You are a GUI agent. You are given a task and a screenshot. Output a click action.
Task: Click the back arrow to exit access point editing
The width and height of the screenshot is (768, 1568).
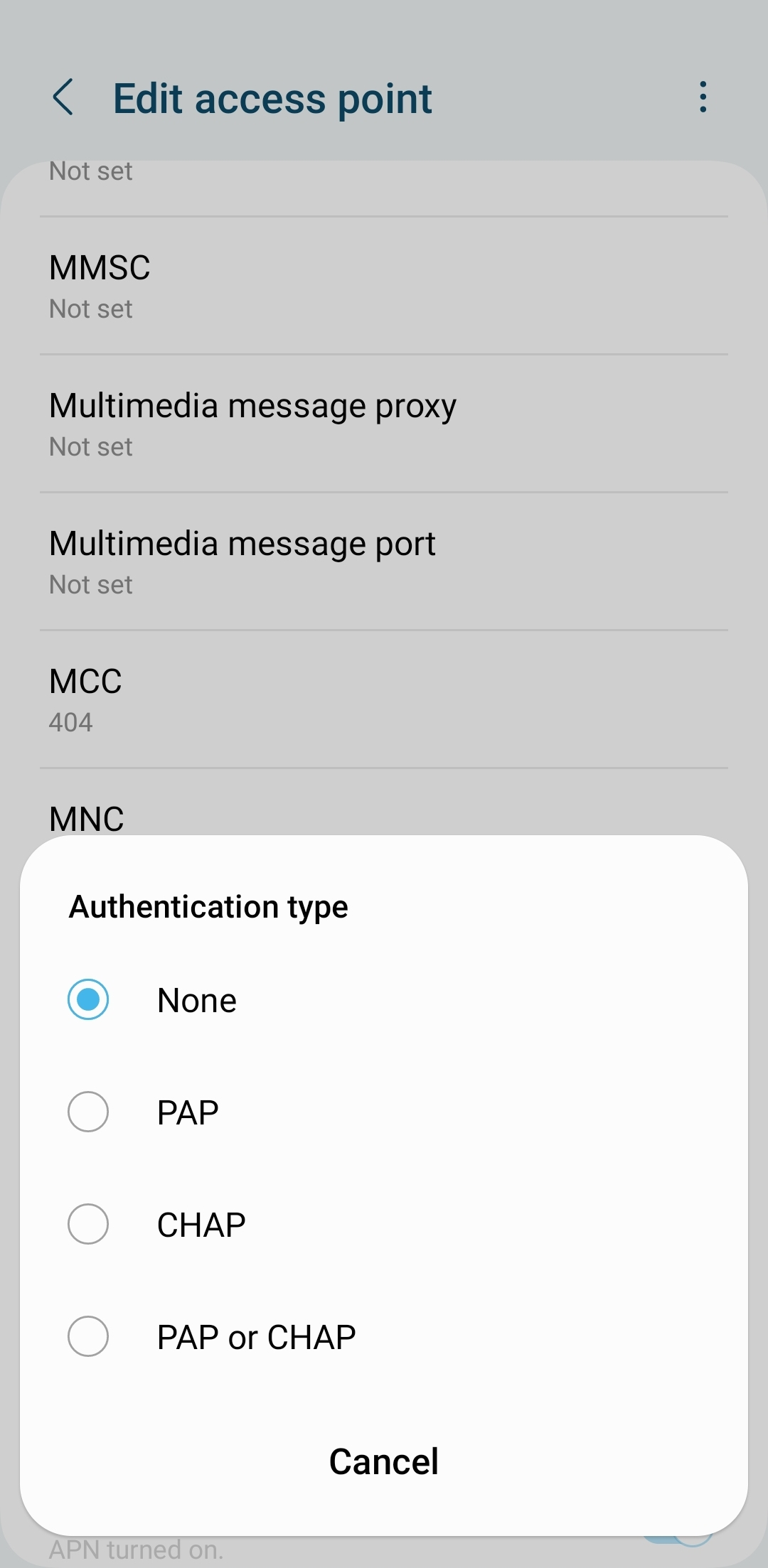64,97
